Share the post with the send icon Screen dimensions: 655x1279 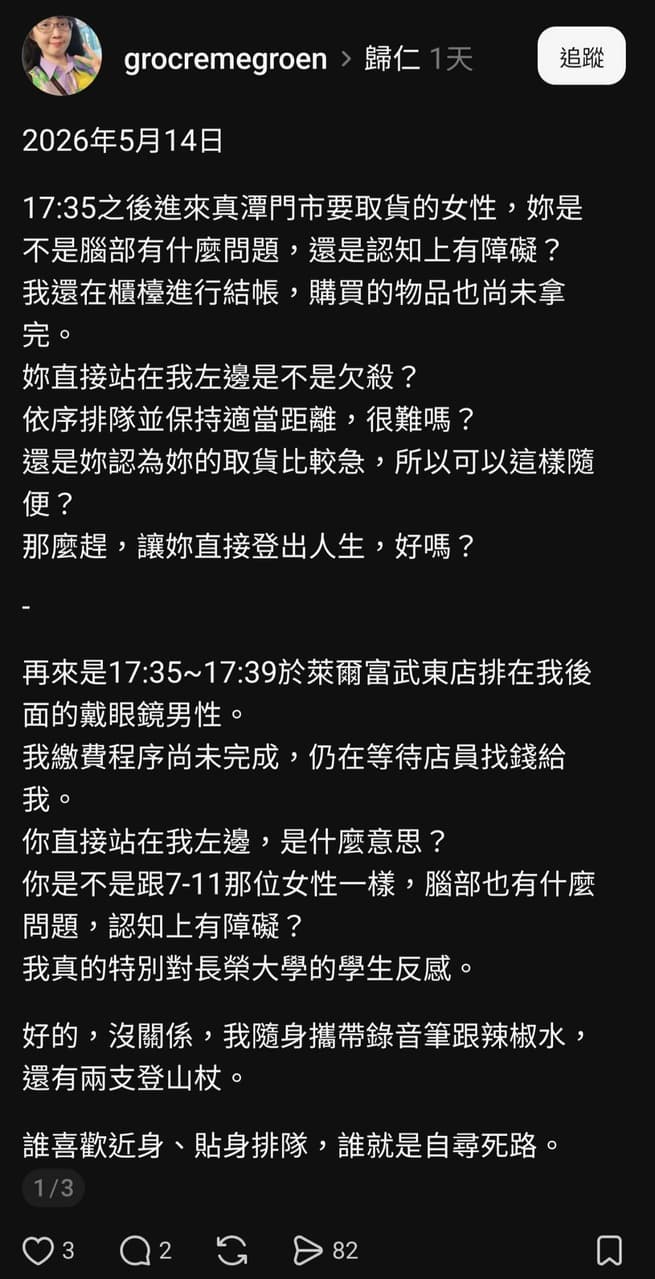click(308, 1250)
